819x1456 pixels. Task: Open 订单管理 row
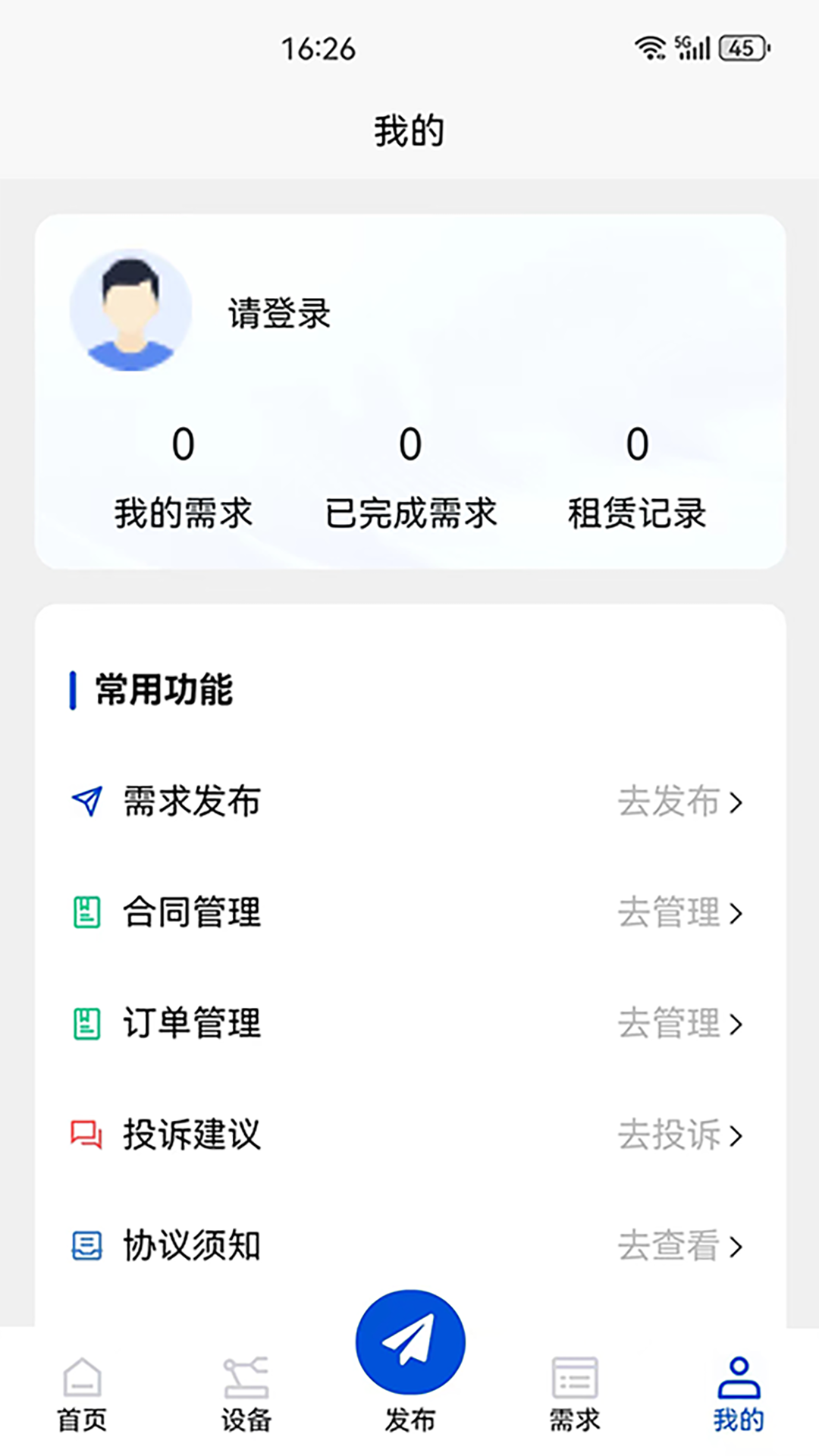tap(409, 1023)
